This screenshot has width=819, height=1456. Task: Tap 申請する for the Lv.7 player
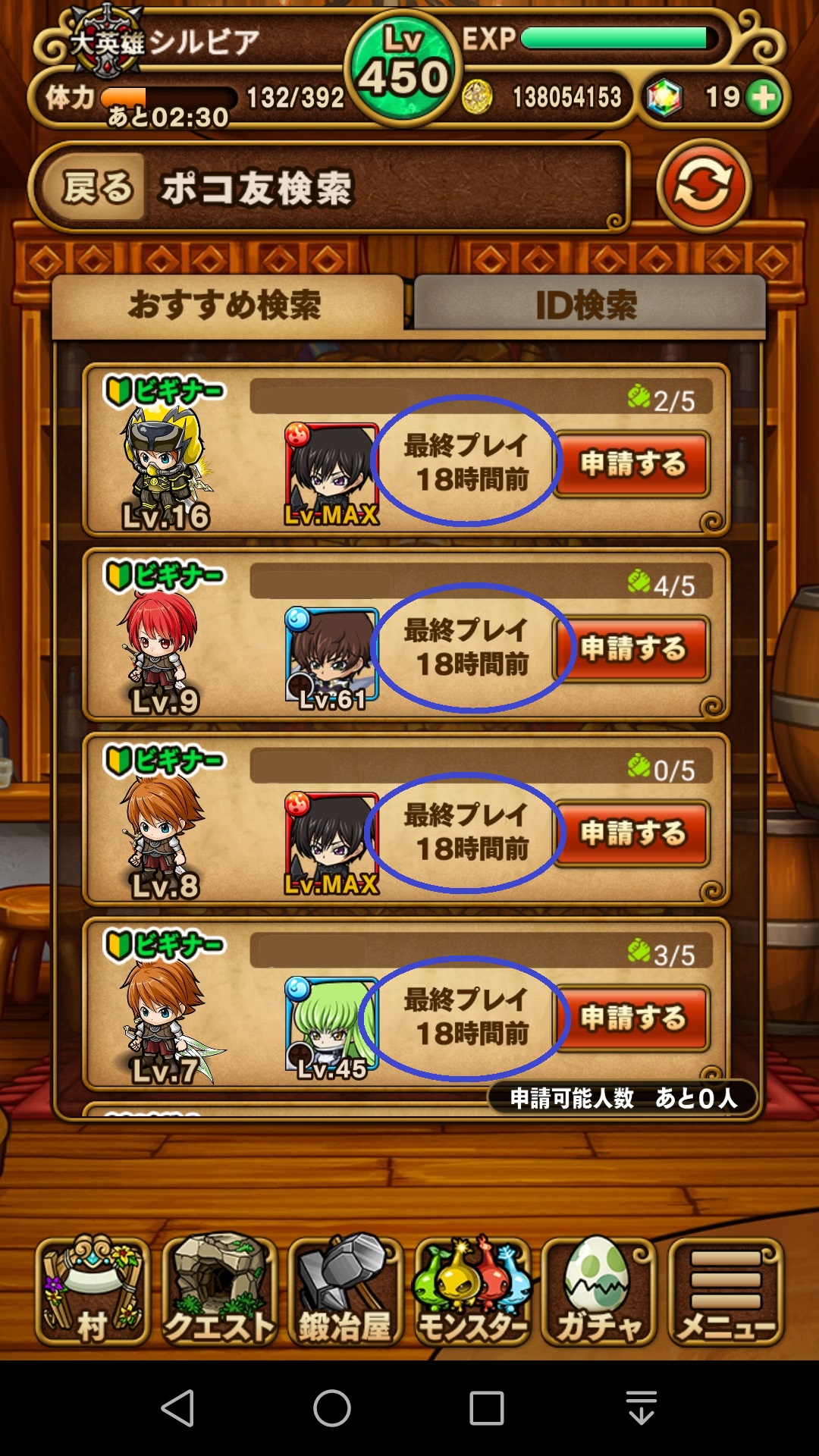632,1018
